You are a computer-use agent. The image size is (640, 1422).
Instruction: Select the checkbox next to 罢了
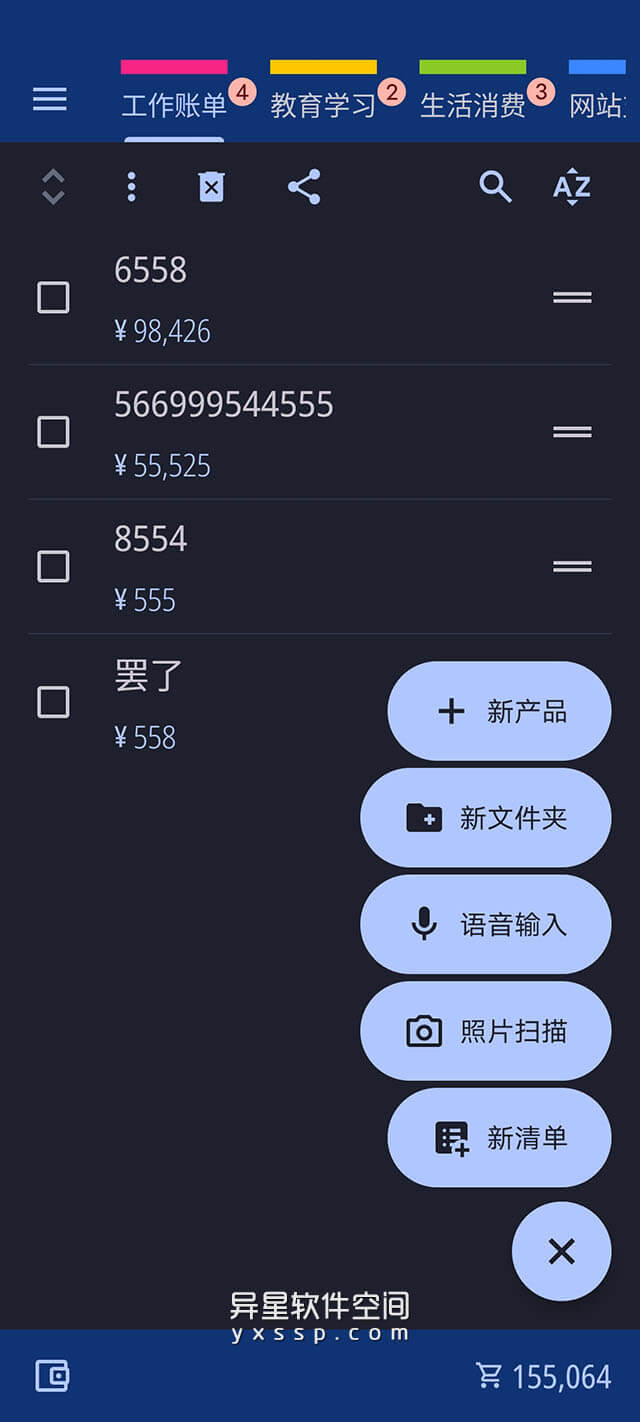[53, 702]
